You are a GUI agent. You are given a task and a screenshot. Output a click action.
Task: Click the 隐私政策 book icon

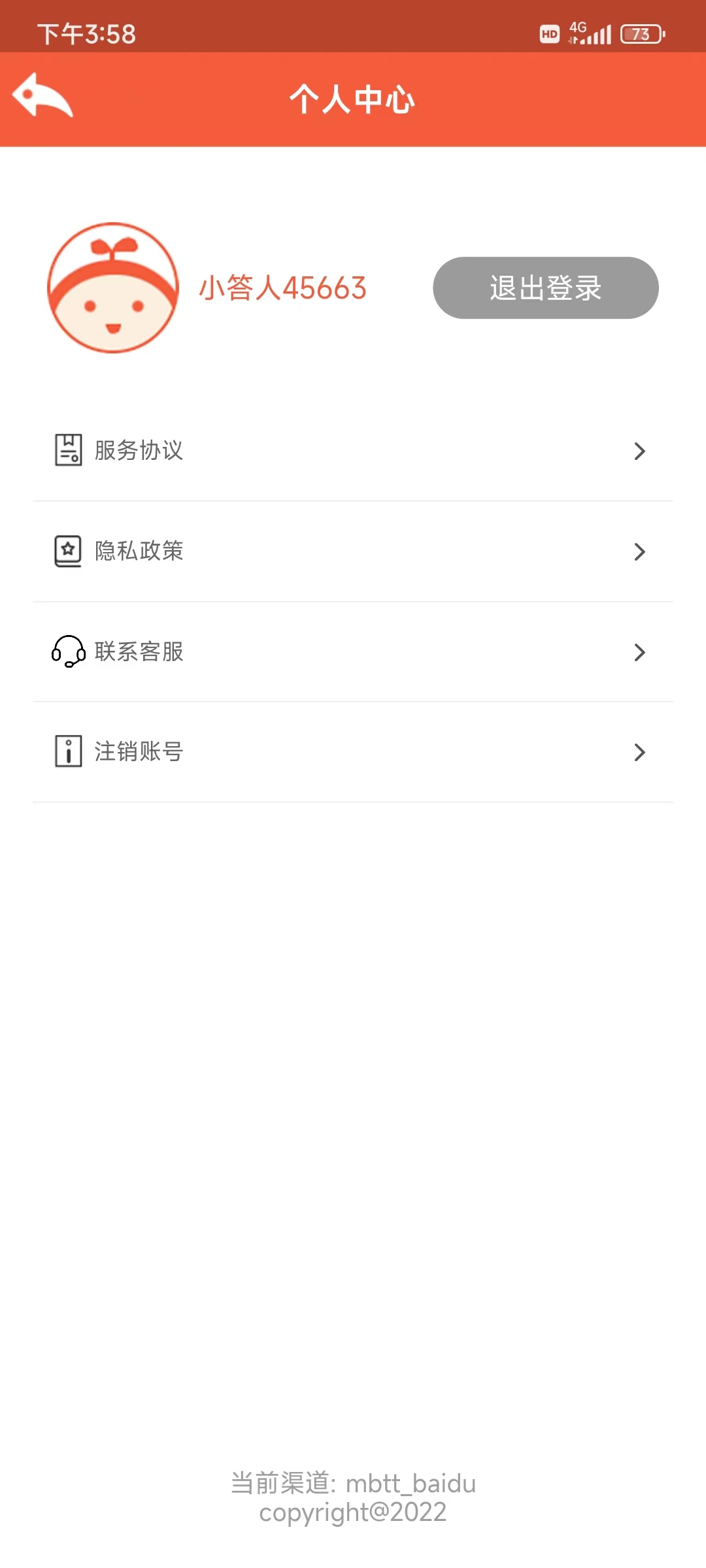67,551
